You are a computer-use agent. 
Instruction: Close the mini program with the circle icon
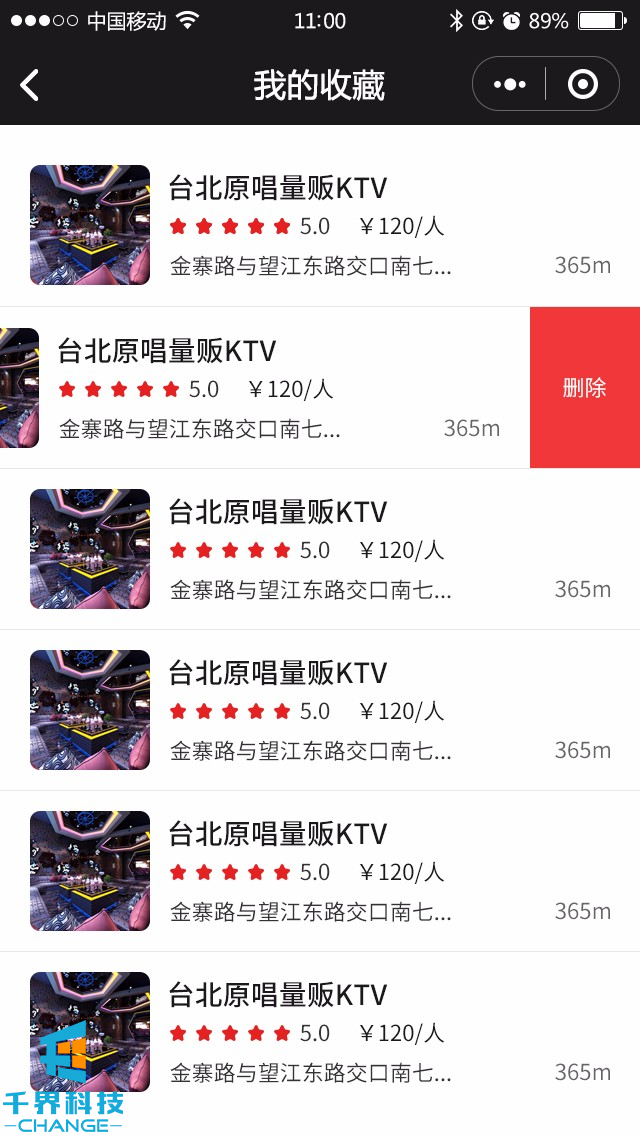pos(583,85)
